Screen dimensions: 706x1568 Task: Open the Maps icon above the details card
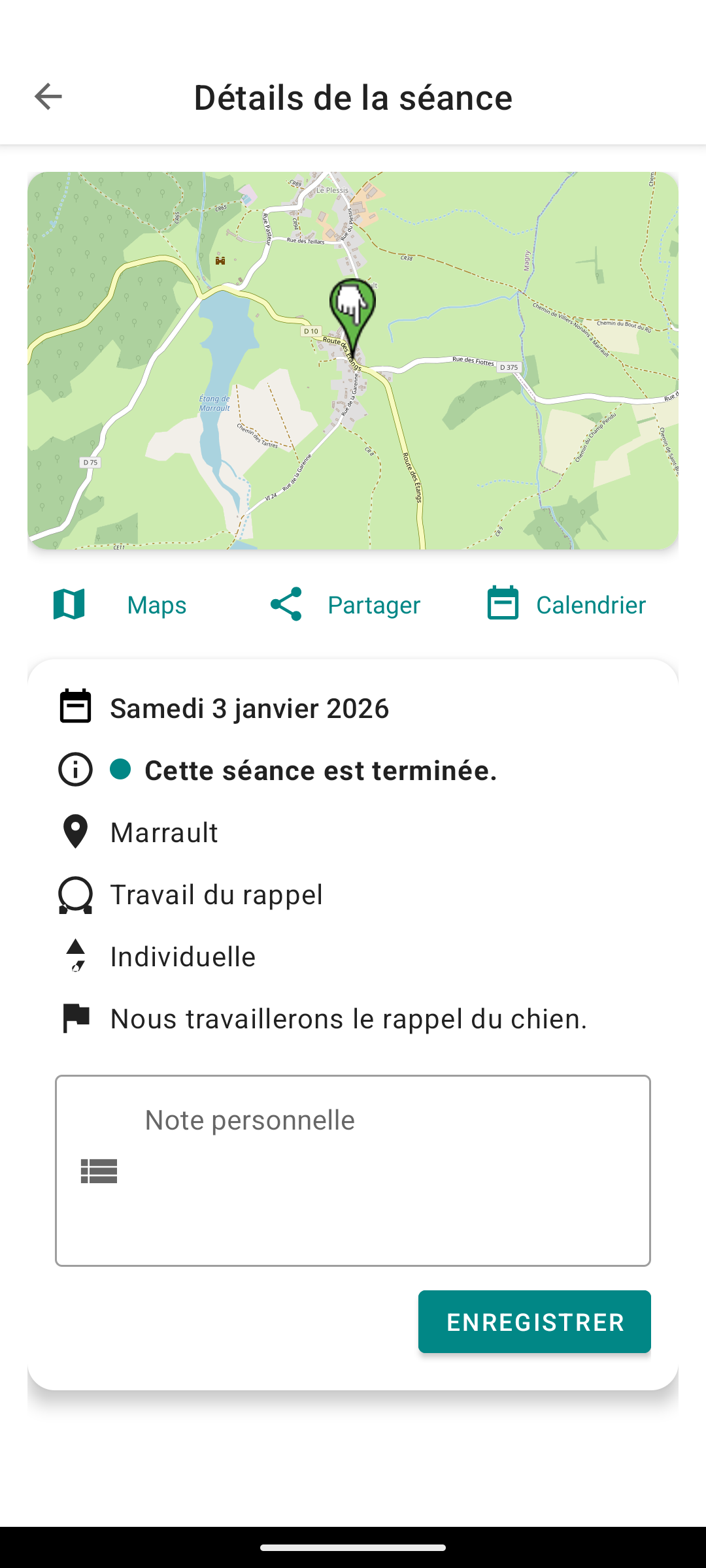point(68,604)
